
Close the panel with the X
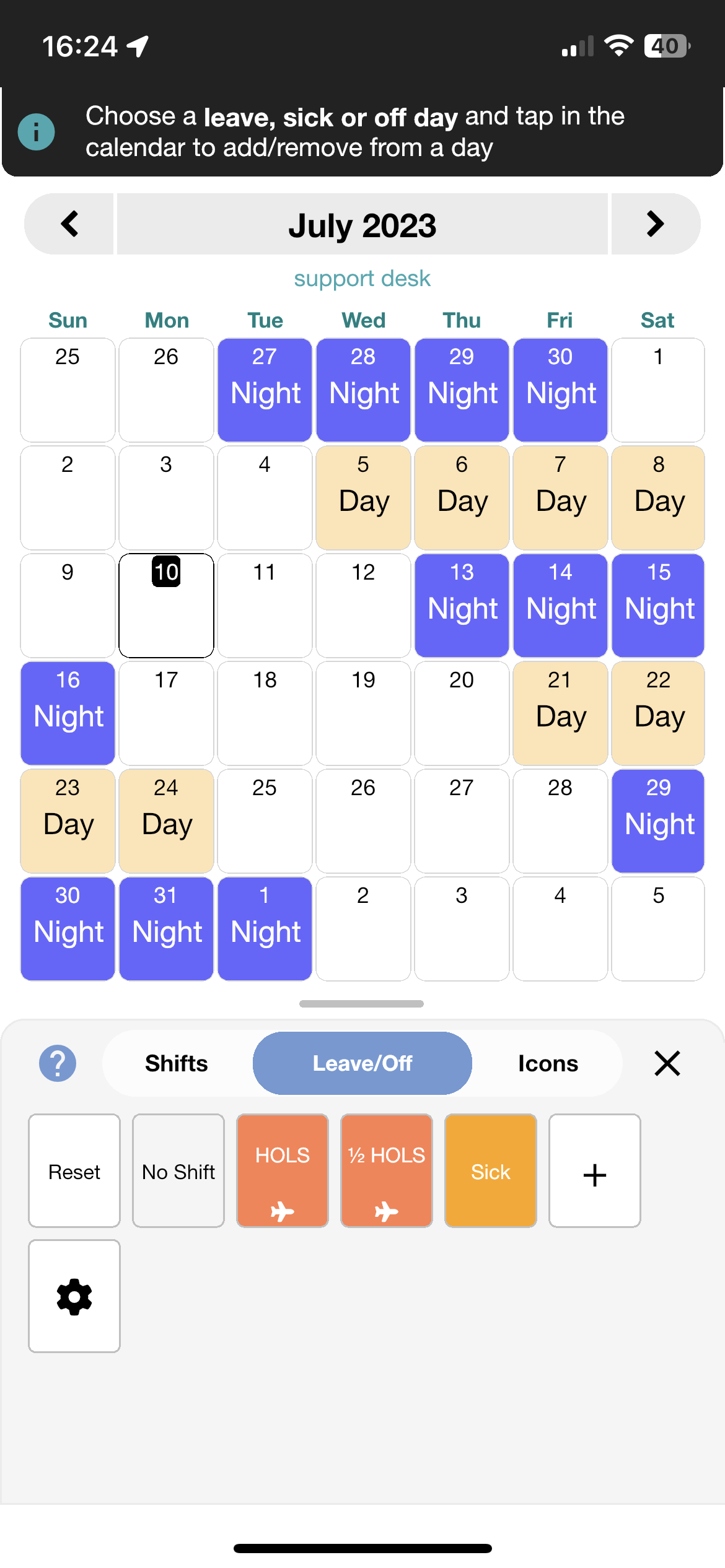tap(667, 1063)
